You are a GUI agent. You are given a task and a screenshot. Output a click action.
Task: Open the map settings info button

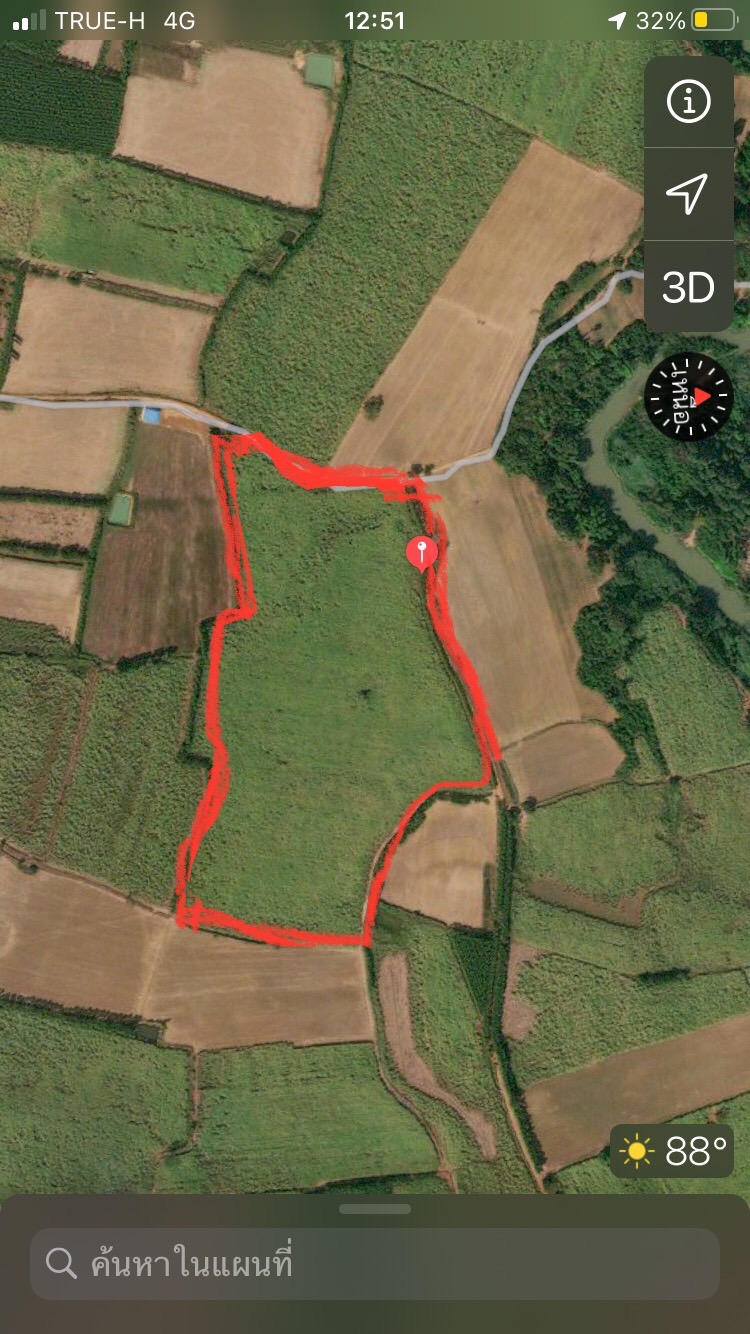tap(688, 101)
